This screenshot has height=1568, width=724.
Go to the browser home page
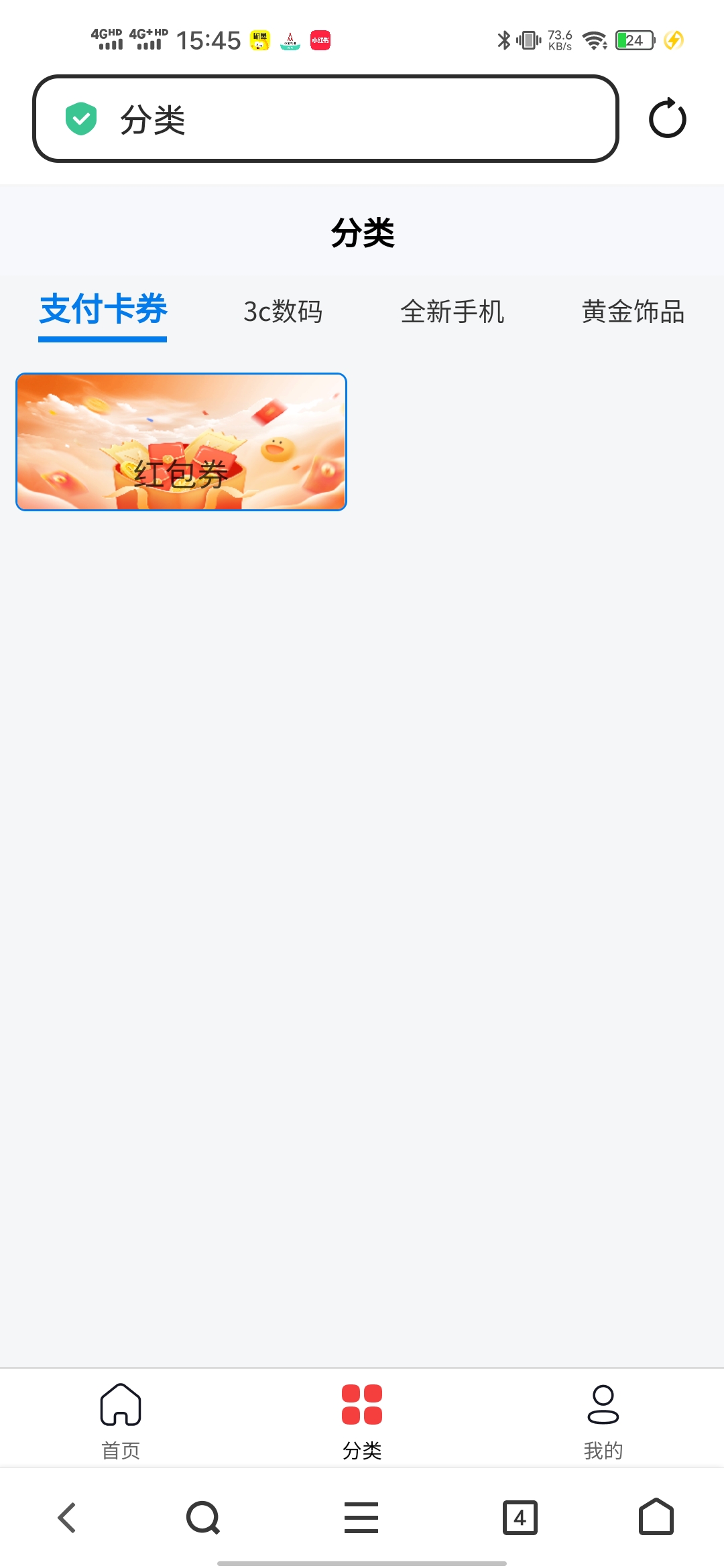[656, 1518]
